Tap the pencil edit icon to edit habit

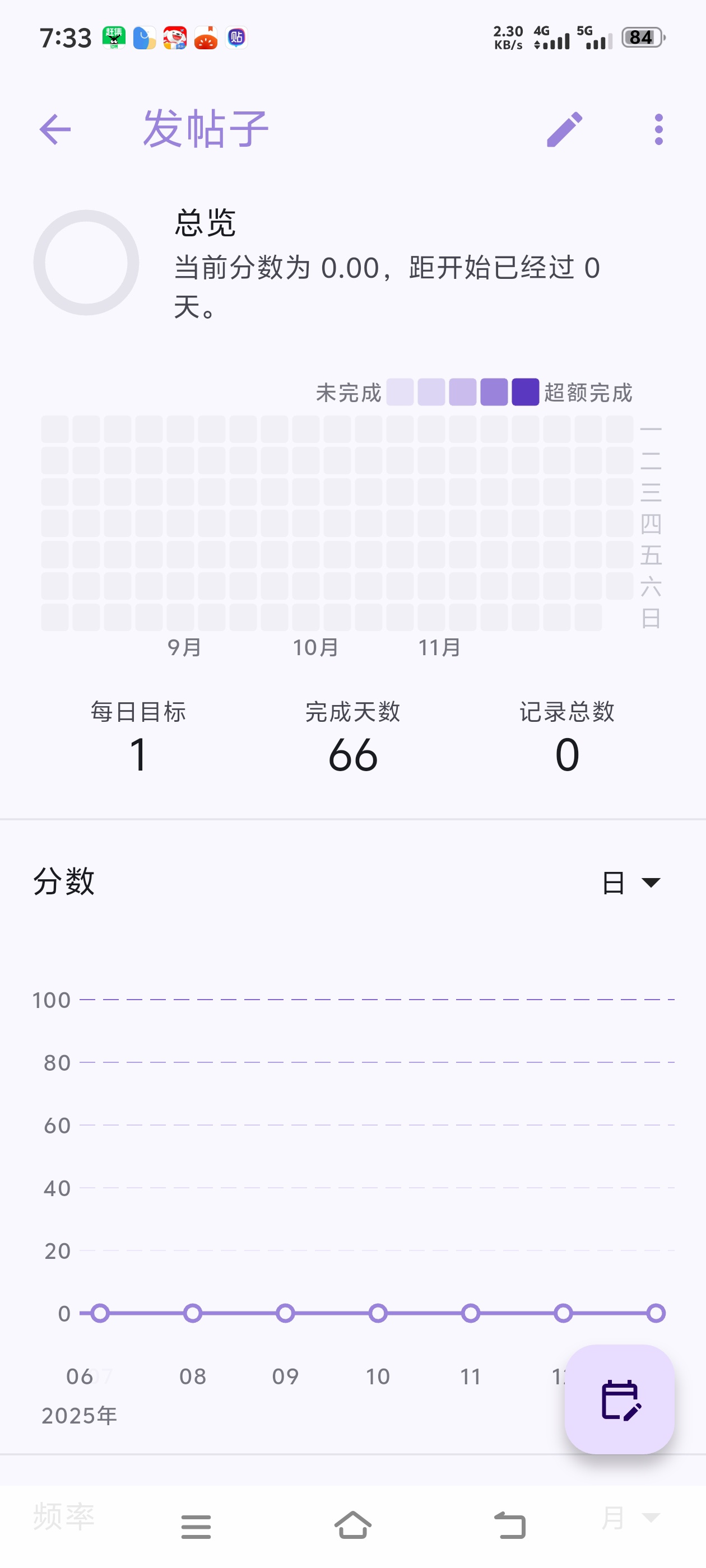(x=564, y=130)
